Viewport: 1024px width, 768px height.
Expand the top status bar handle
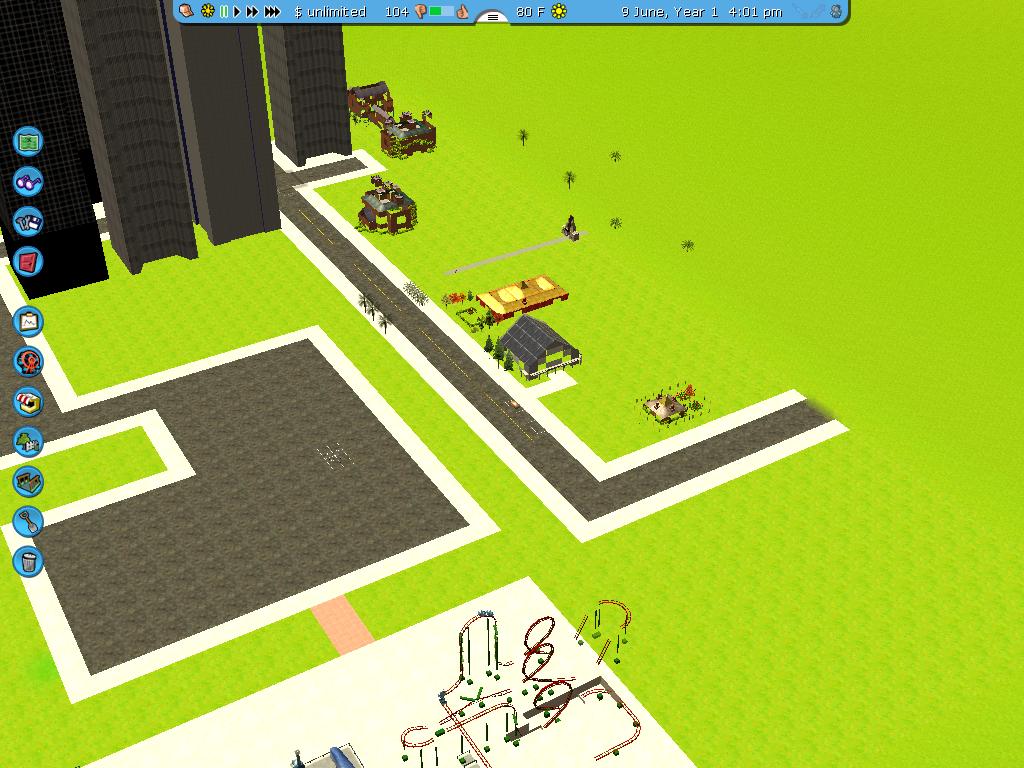(492, 17)
